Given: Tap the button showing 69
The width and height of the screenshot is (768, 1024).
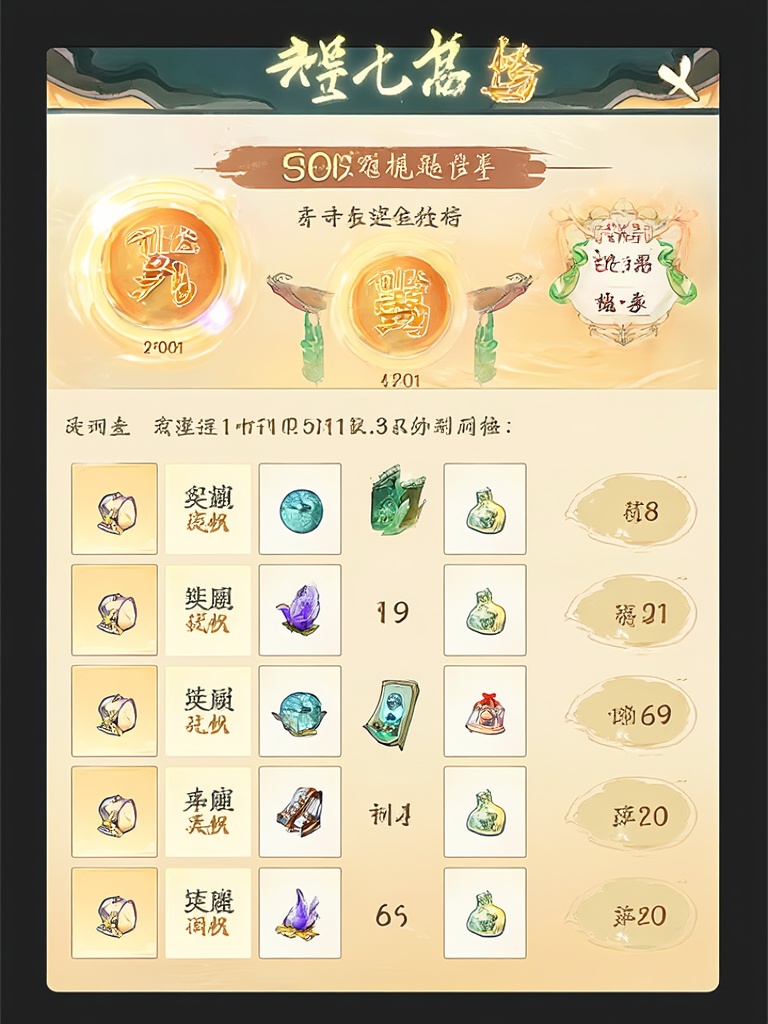Looking at the screenshot, I should tap(630, 714).
